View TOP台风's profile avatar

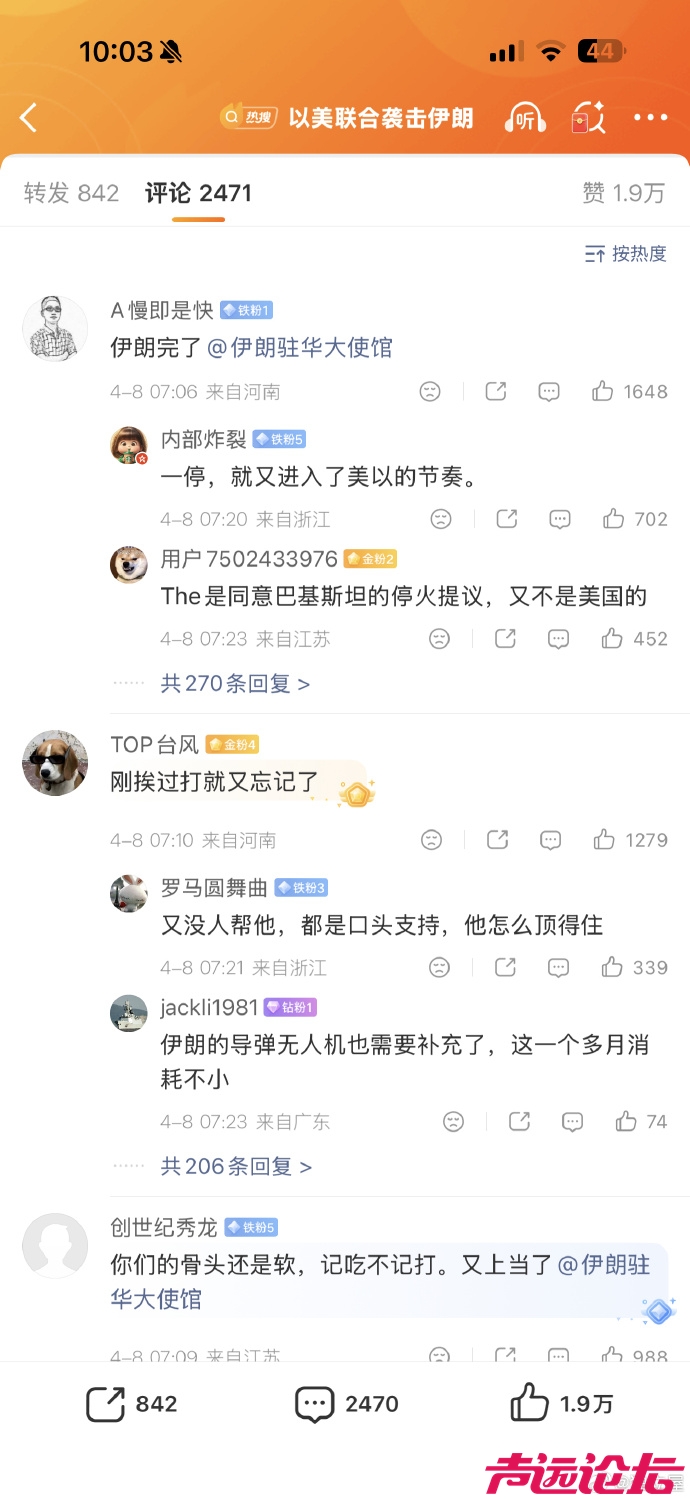coord(55,763)
